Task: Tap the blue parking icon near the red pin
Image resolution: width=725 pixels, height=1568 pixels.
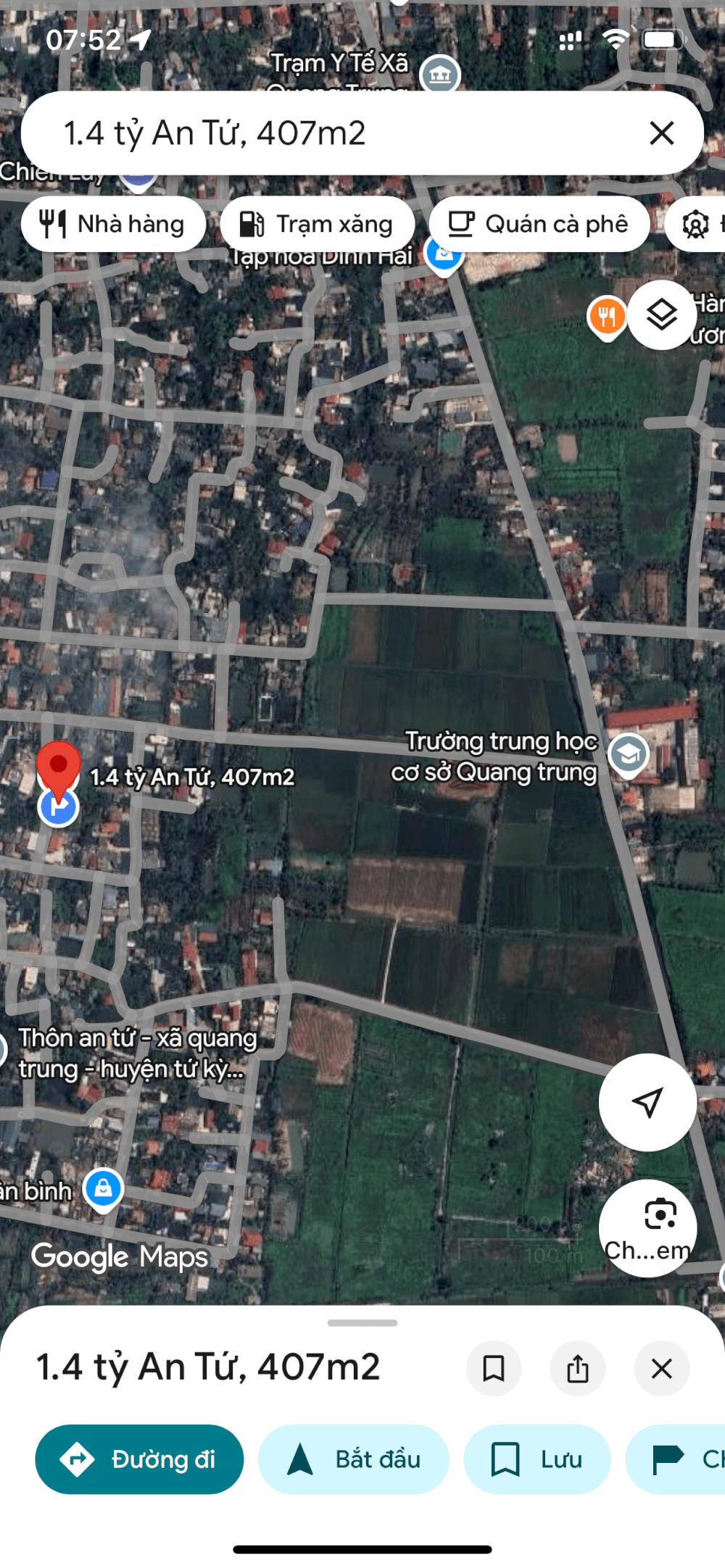Action: pos(58,806)
